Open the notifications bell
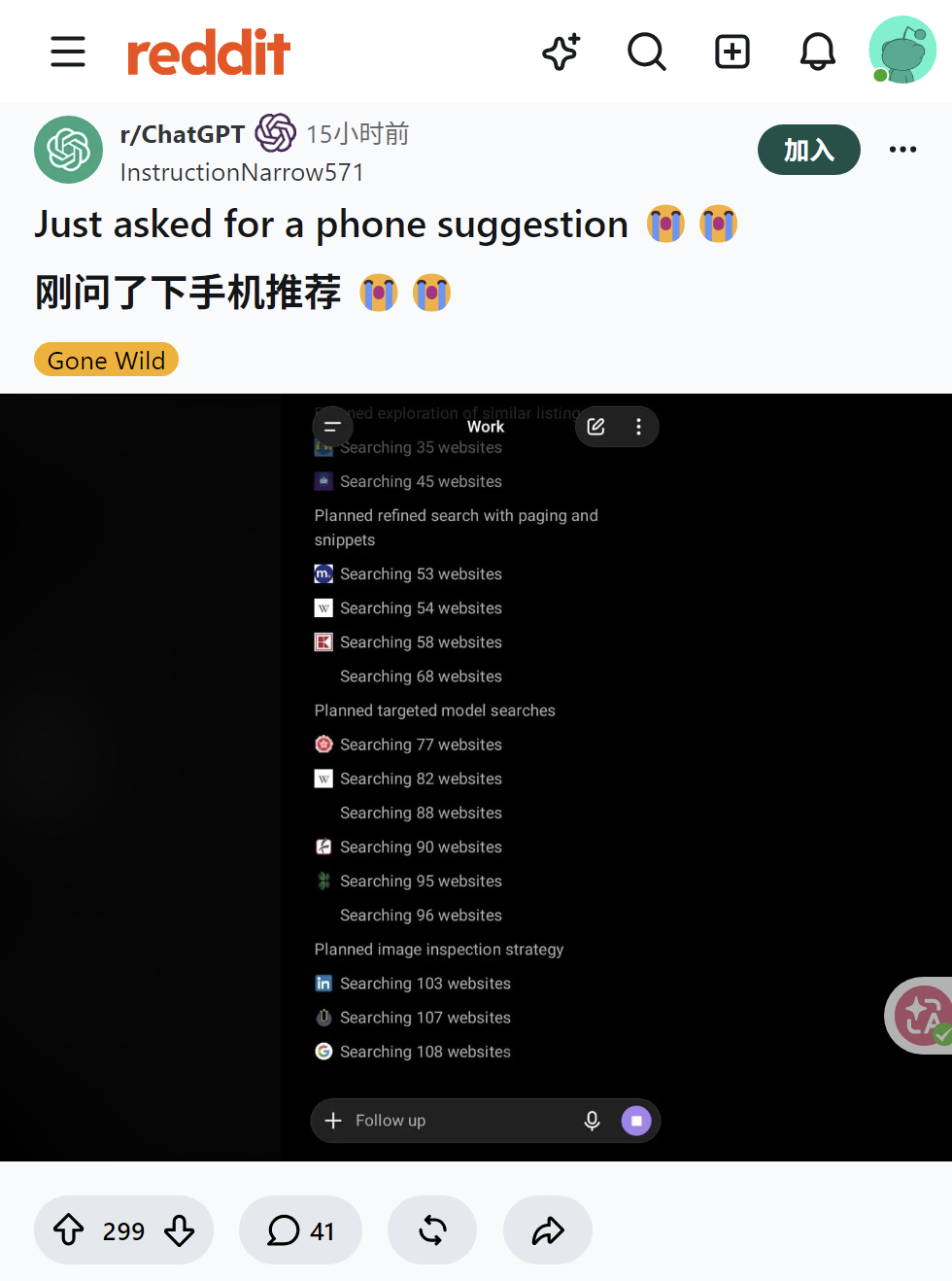The height and width of the screenshot is (1281, 952). (818, 52)
